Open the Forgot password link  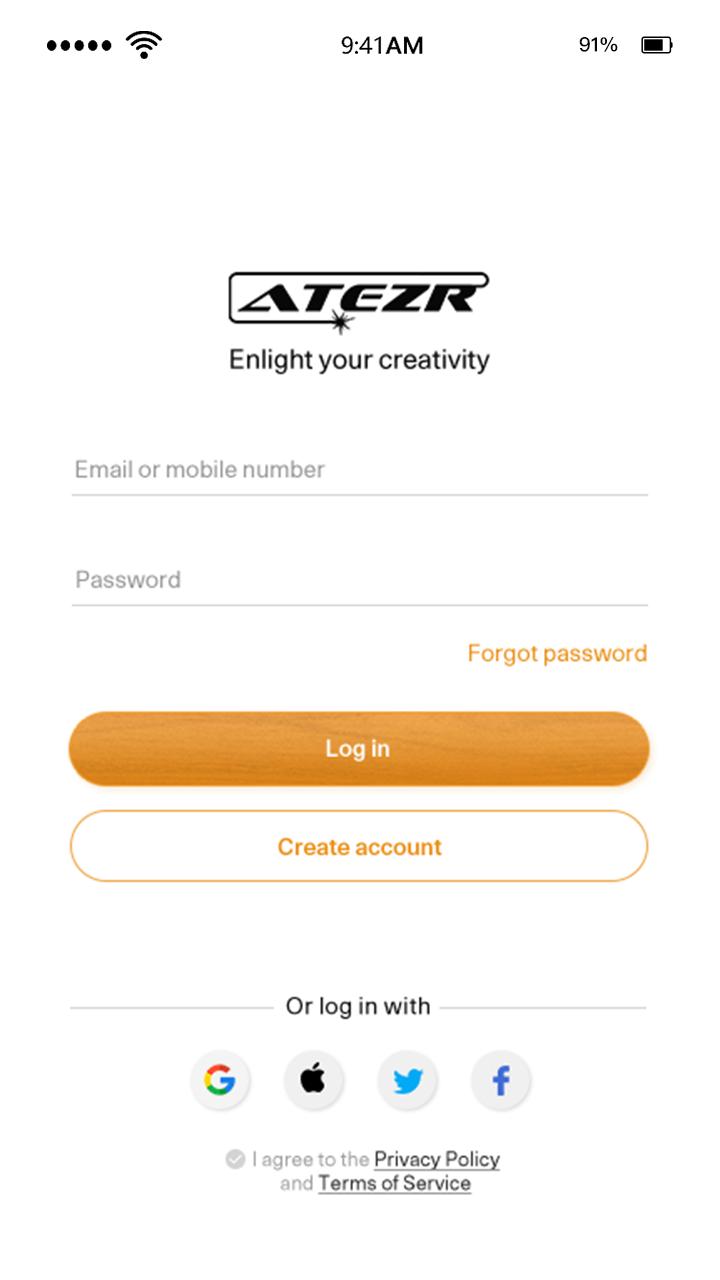557,654
